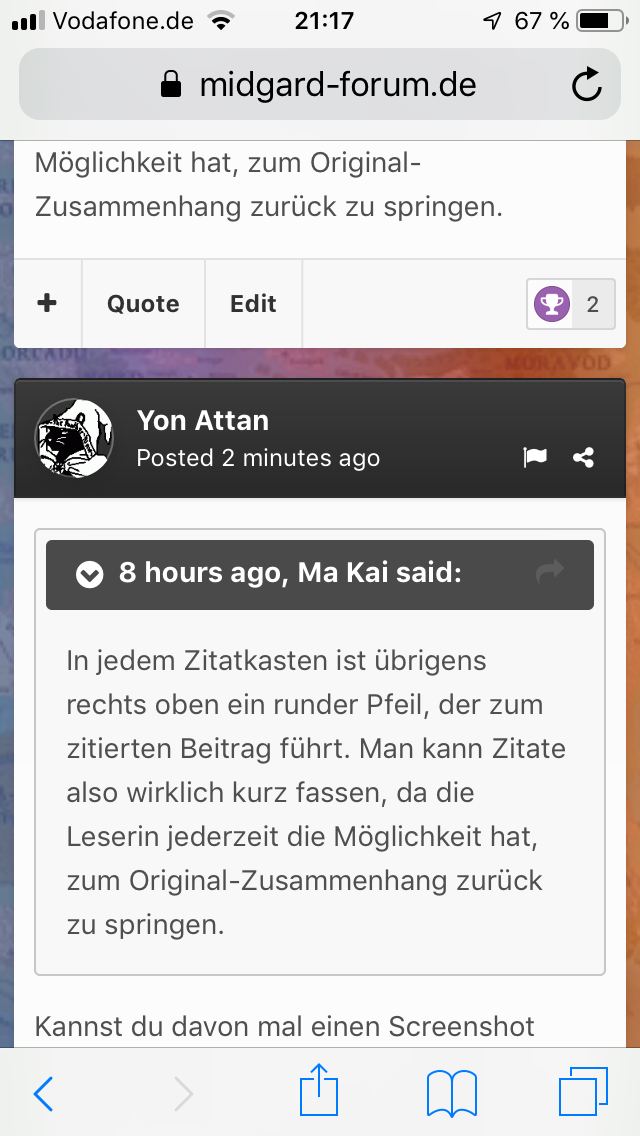Reload the page in Safari
The image size is (640, 1136).
(586, 85)
